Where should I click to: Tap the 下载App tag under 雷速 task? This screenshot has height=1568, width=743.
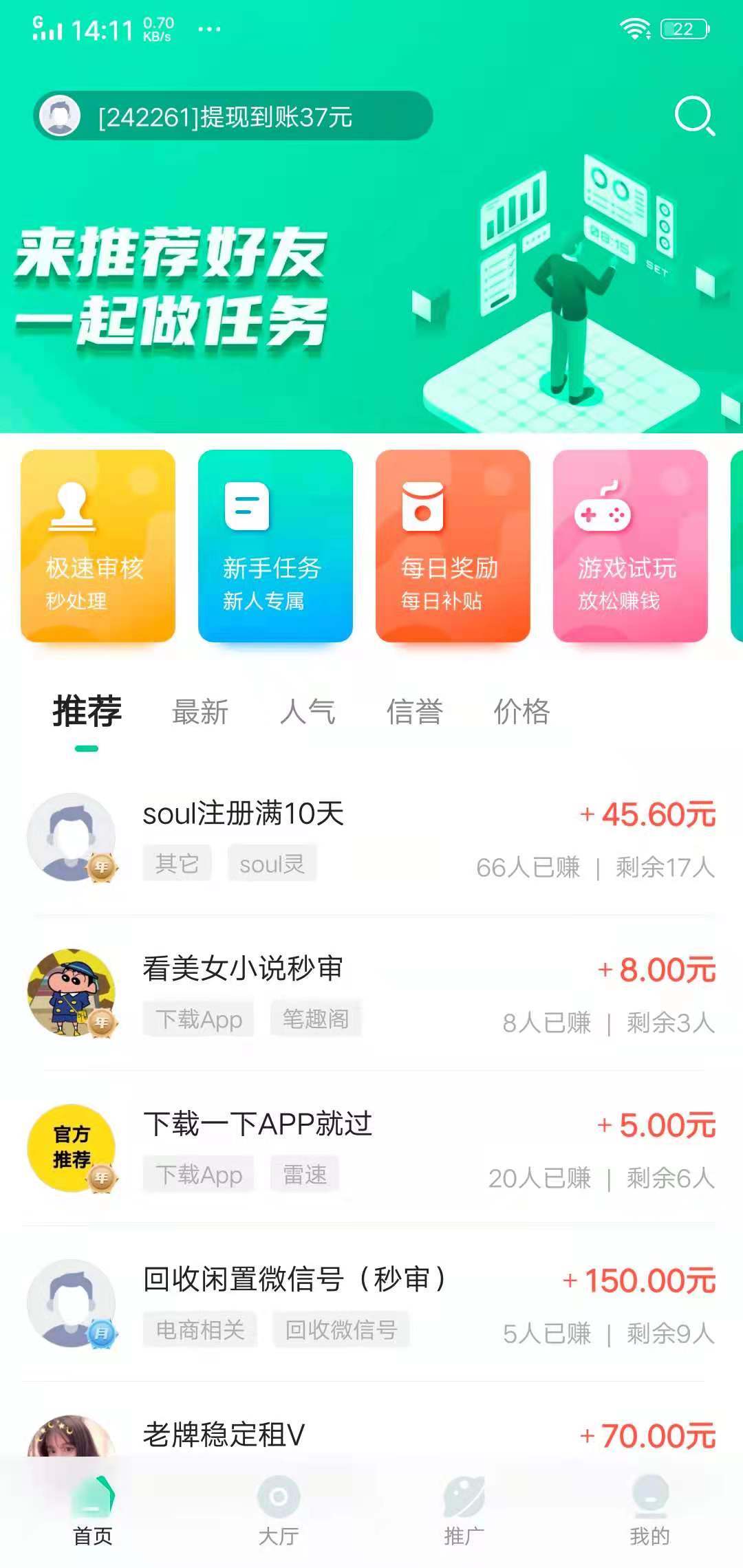tap(200, 1175)
